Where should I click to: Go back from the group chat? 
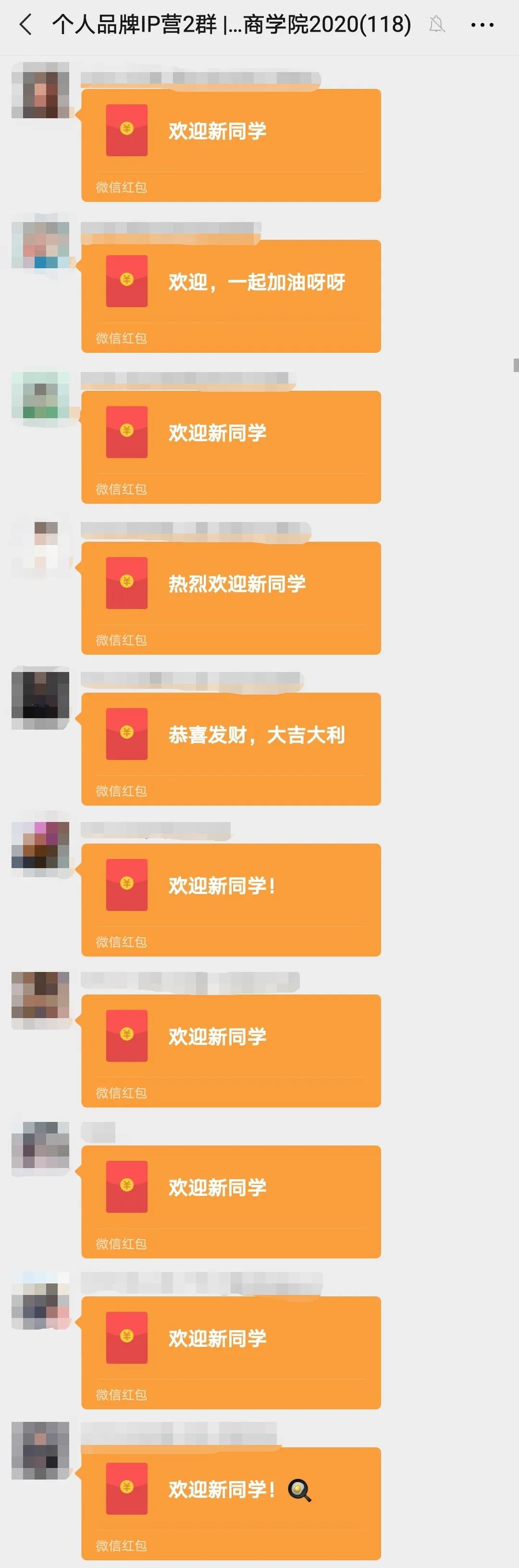[x=25, y=25]
